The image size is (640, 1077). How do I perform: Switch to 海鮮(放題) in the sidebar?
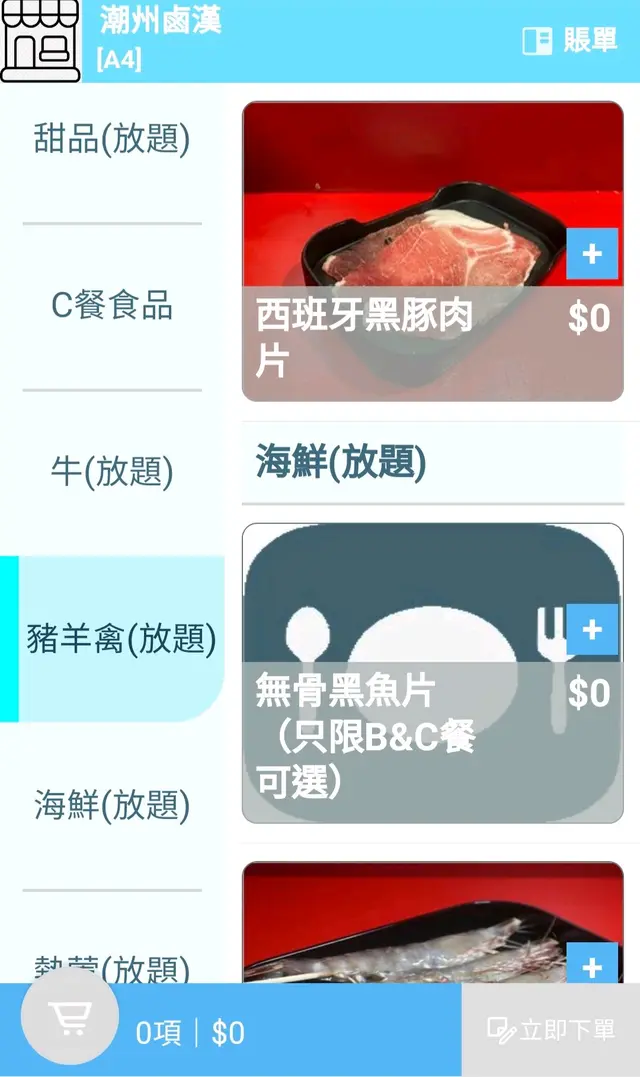tap(112, 805)
